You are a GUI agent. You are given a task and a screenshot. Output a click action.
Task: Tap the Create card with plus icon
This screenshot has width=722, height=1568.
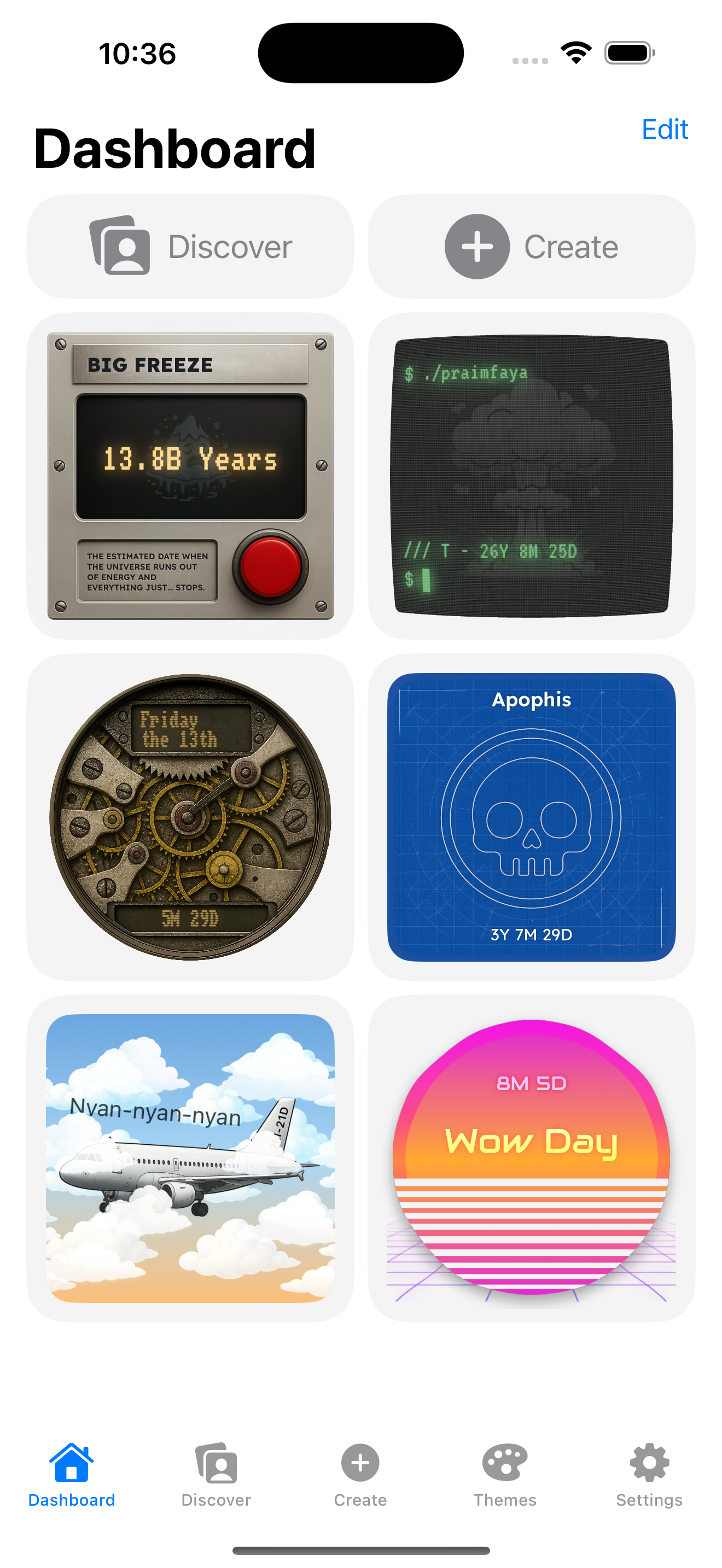tap(531, 247)
